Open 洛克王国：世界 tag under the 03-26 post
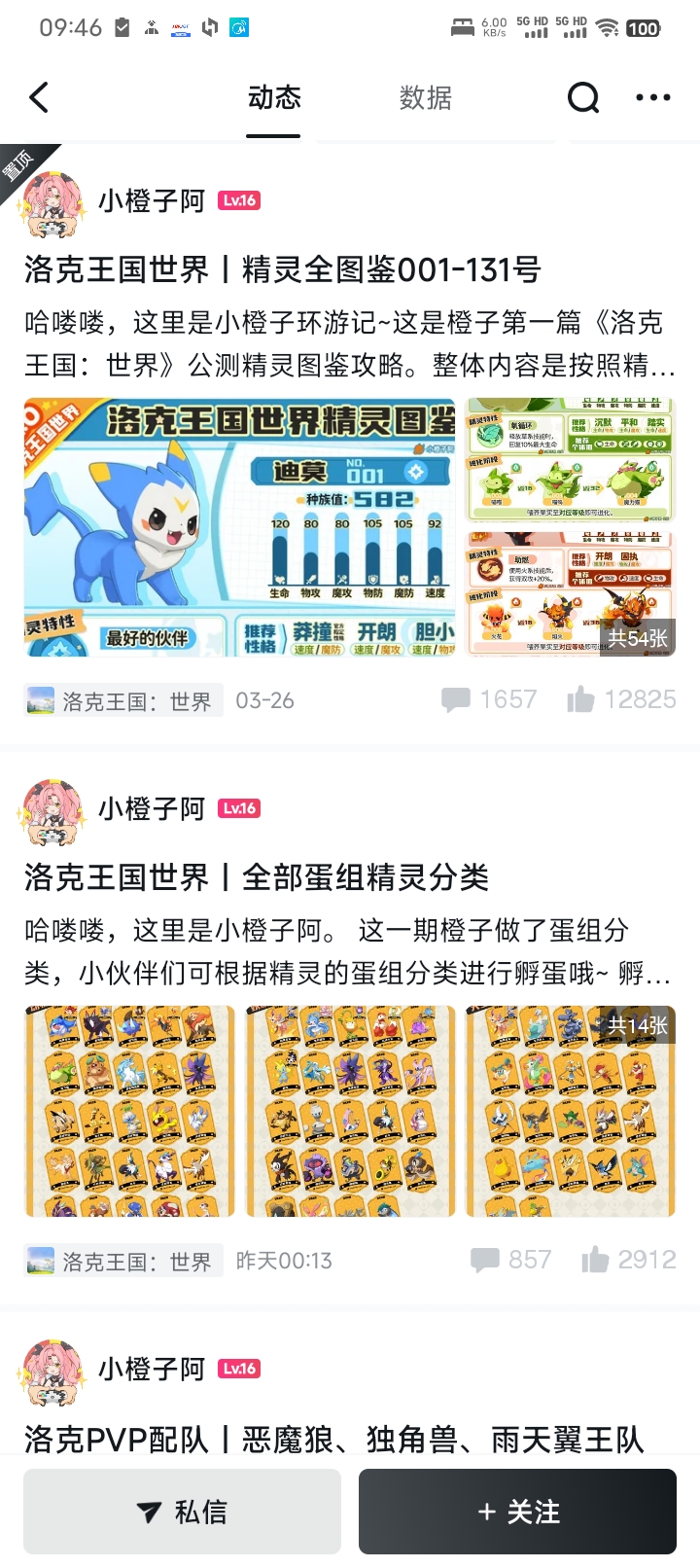The width and height of the screenshot is (700, 1568). click(x=123, y=701)
